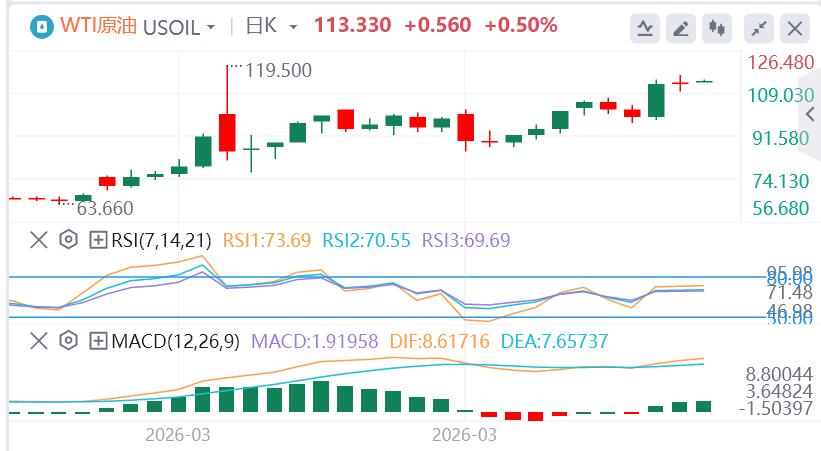Open RSI indicator settings
Screen dimensions: 821x451
68,239
